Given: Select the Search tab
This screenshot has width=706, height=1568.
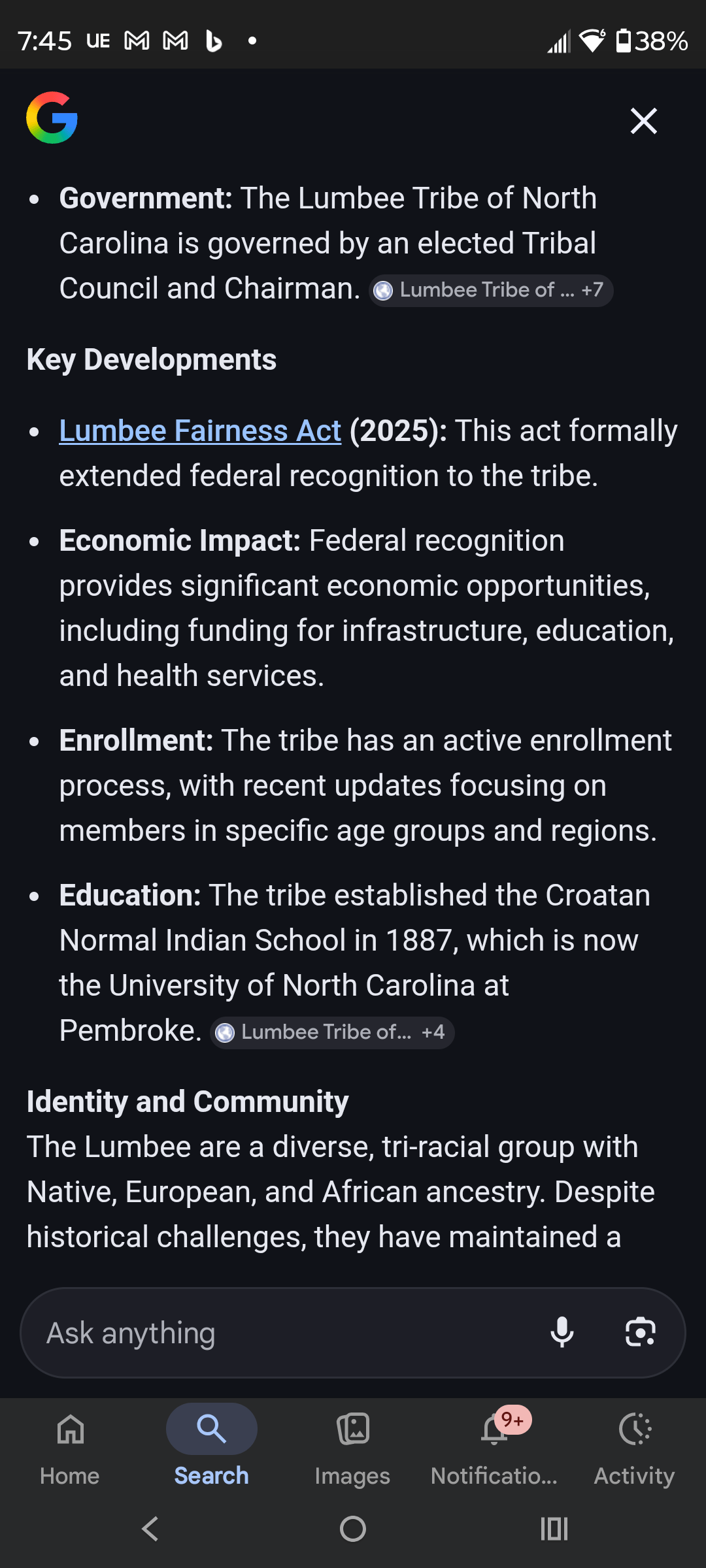Looking at the screenshot, I should click(x=211, y=1445).
